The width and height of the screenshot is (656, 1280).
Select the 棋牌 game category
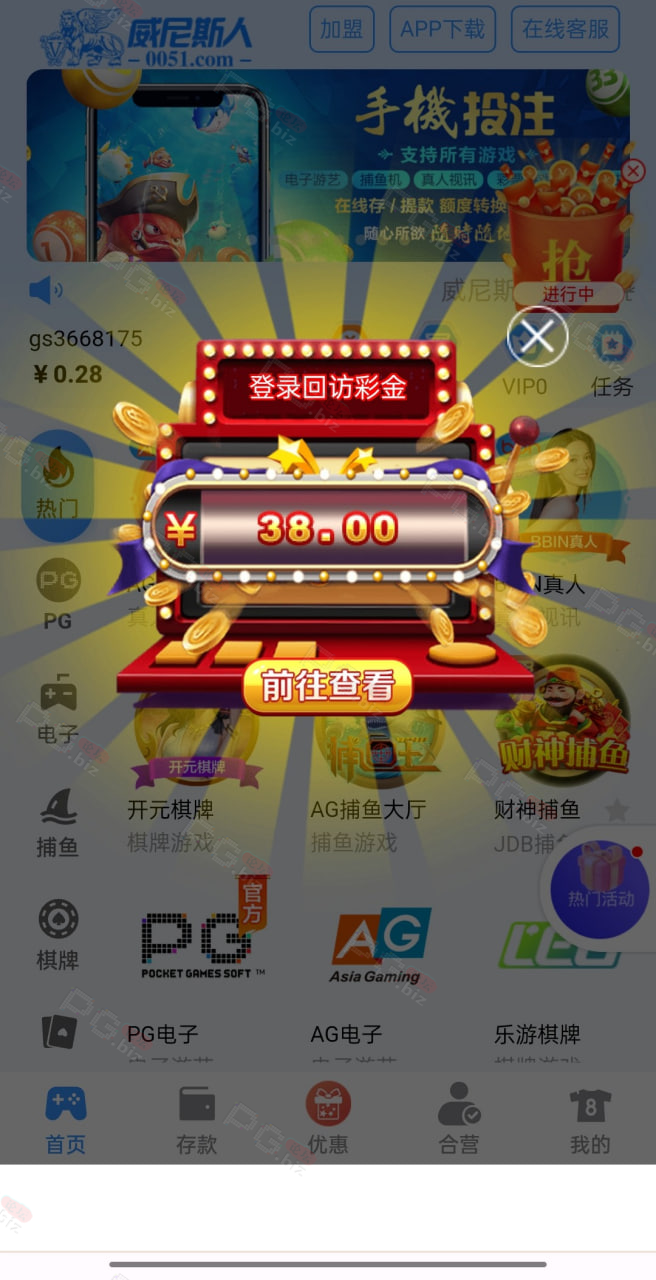point(58,935)
